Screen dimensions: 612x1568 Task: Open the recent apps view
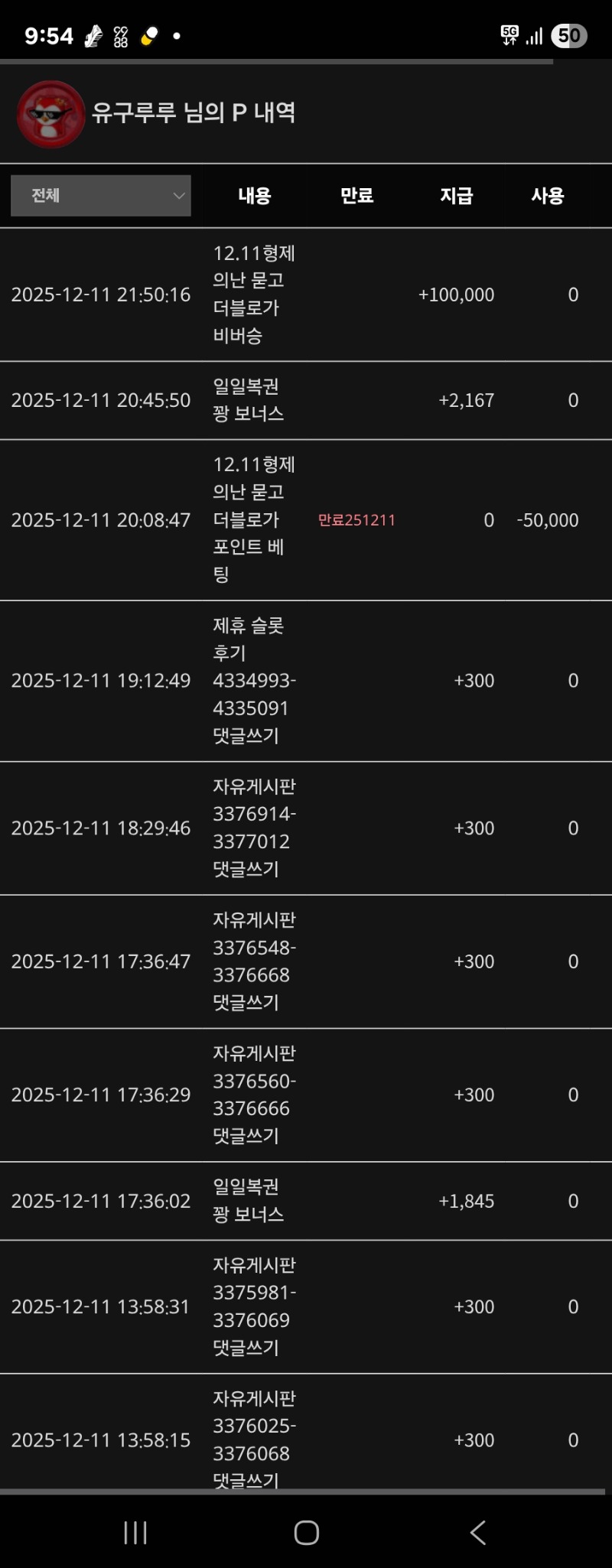tap(135, 1532)
